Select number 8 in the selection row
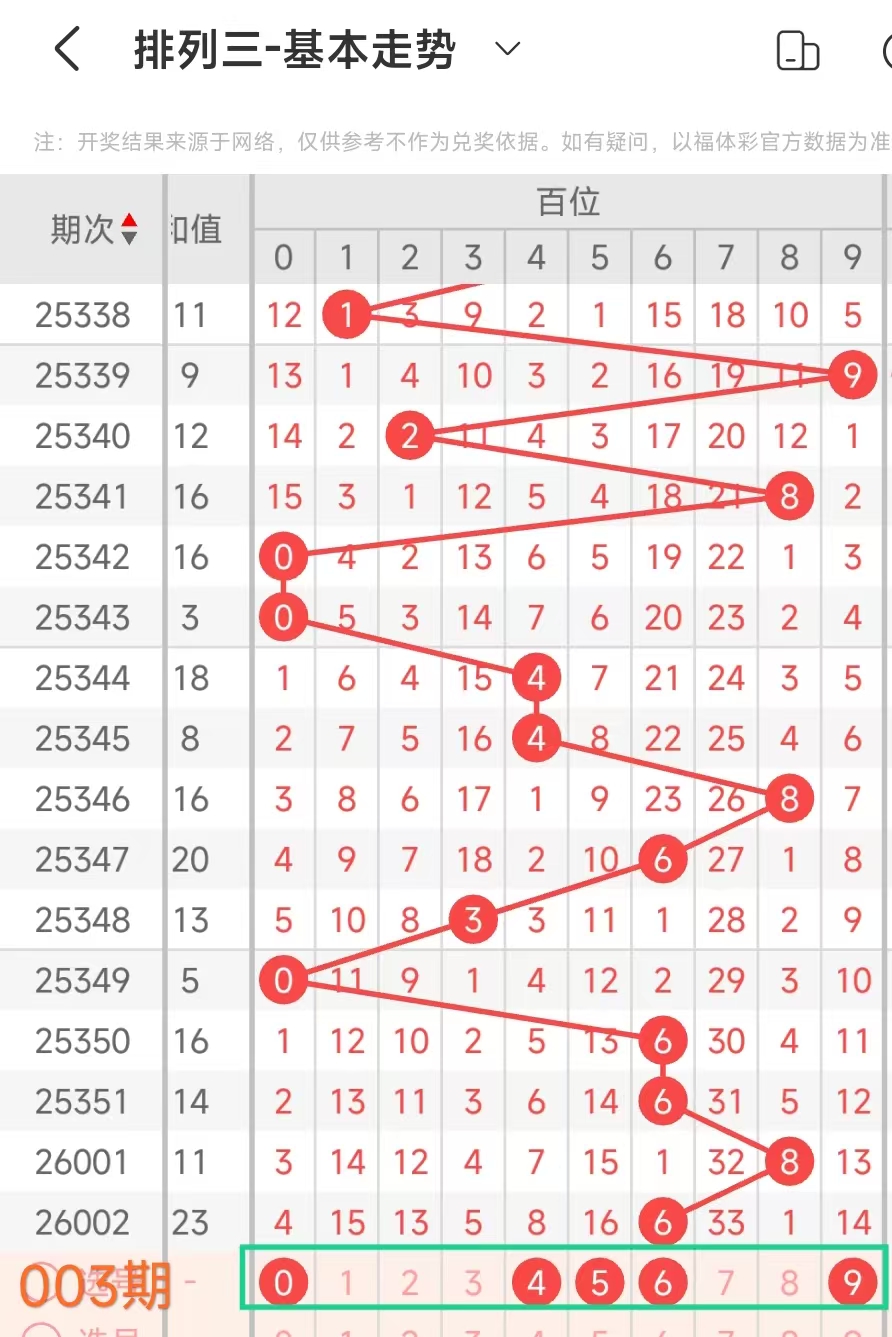The image size is (892, 1337). (x=789, y=1282)
